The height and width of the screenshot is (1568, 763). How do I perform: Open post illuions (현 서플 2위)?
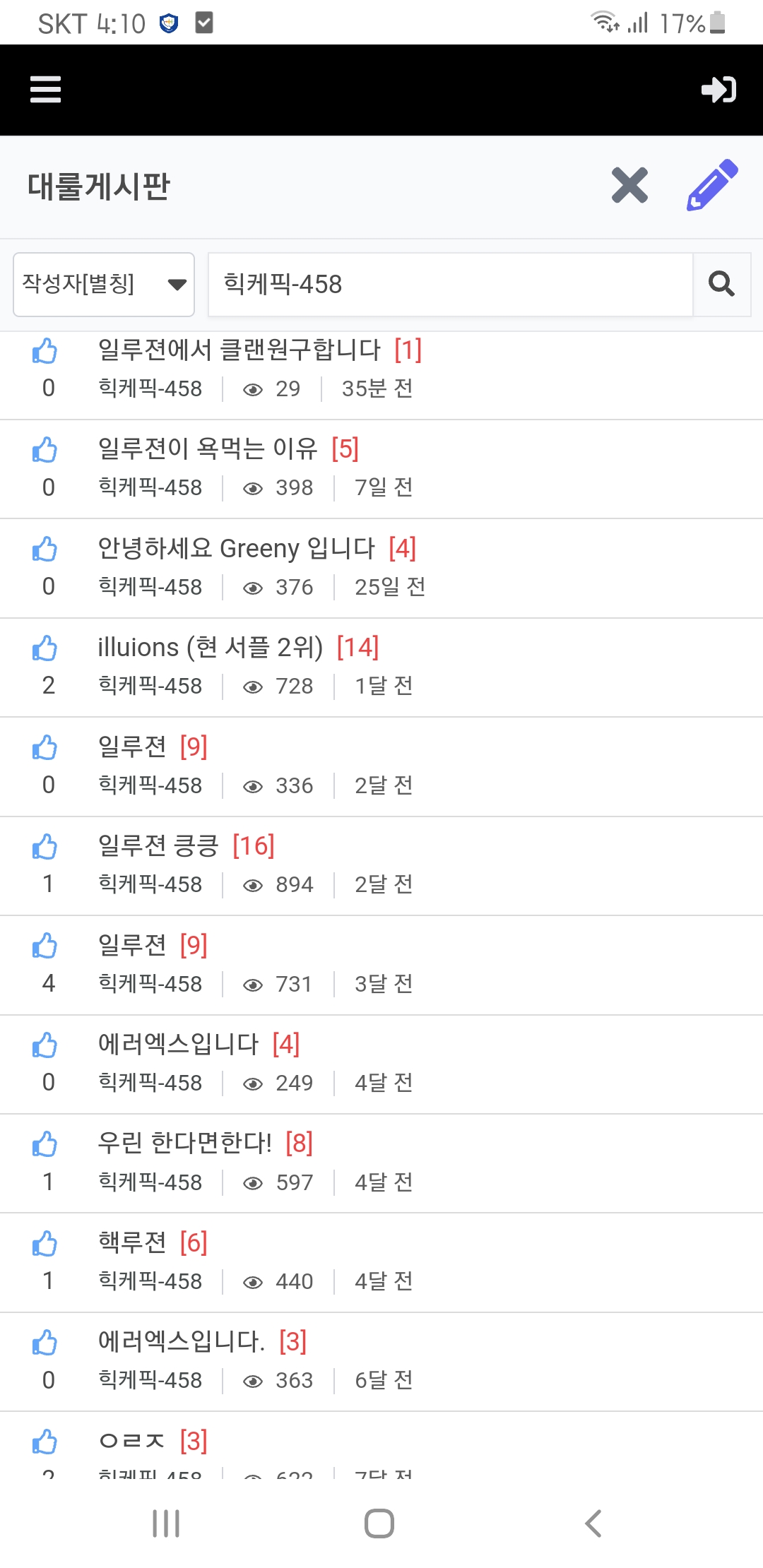coord(210,647)
